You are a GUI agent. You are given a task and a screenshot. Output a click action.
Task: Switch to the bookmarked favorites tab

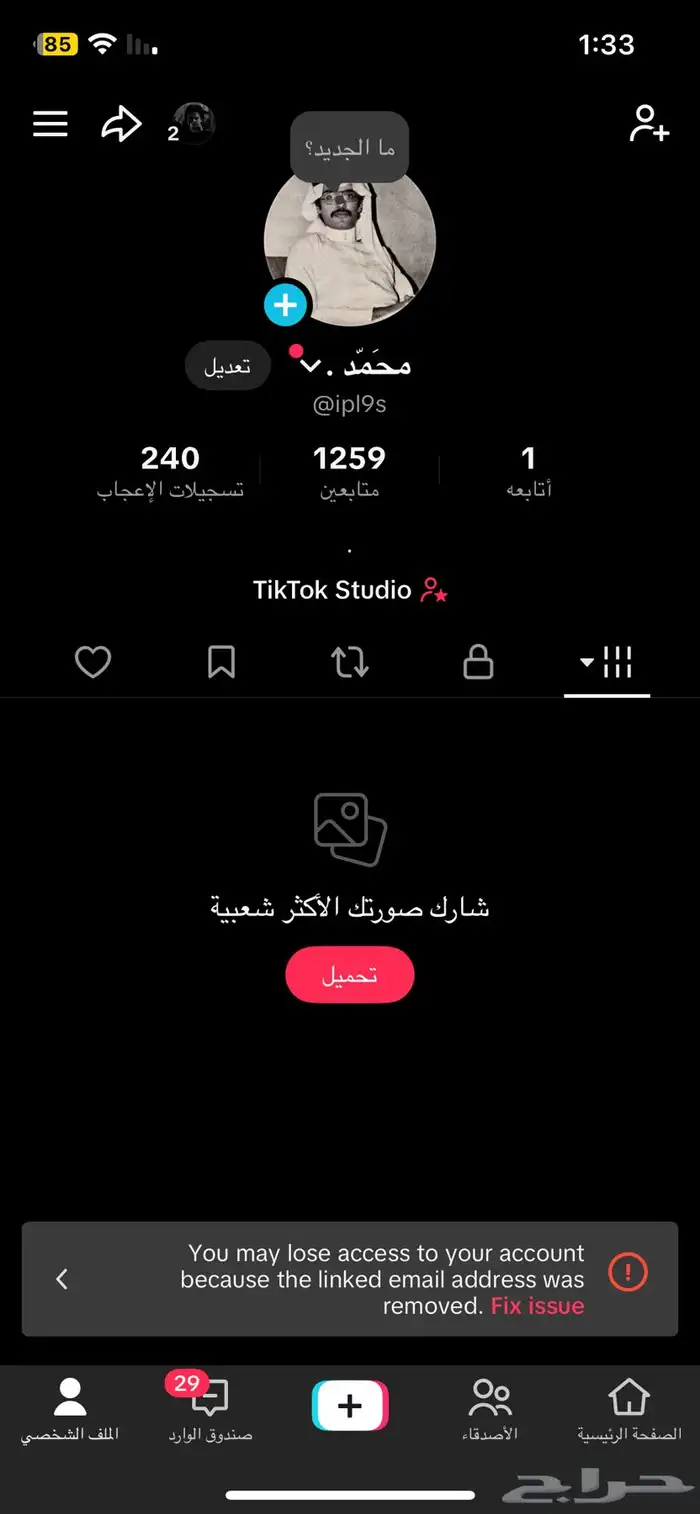coord(221,662)
